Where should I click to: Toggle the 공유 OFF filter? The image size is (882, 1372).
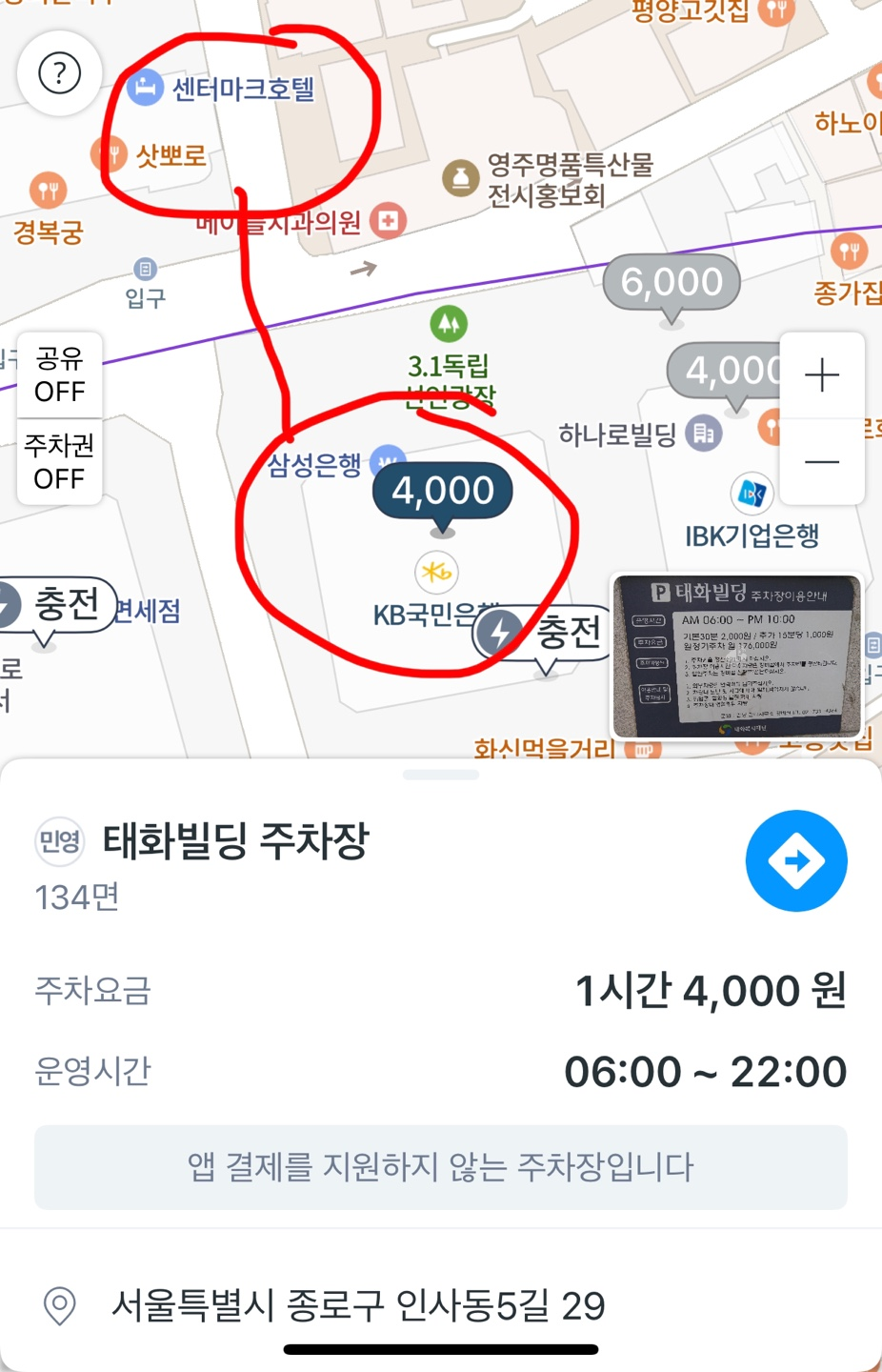pyautogui.click(x=59, y=375)
